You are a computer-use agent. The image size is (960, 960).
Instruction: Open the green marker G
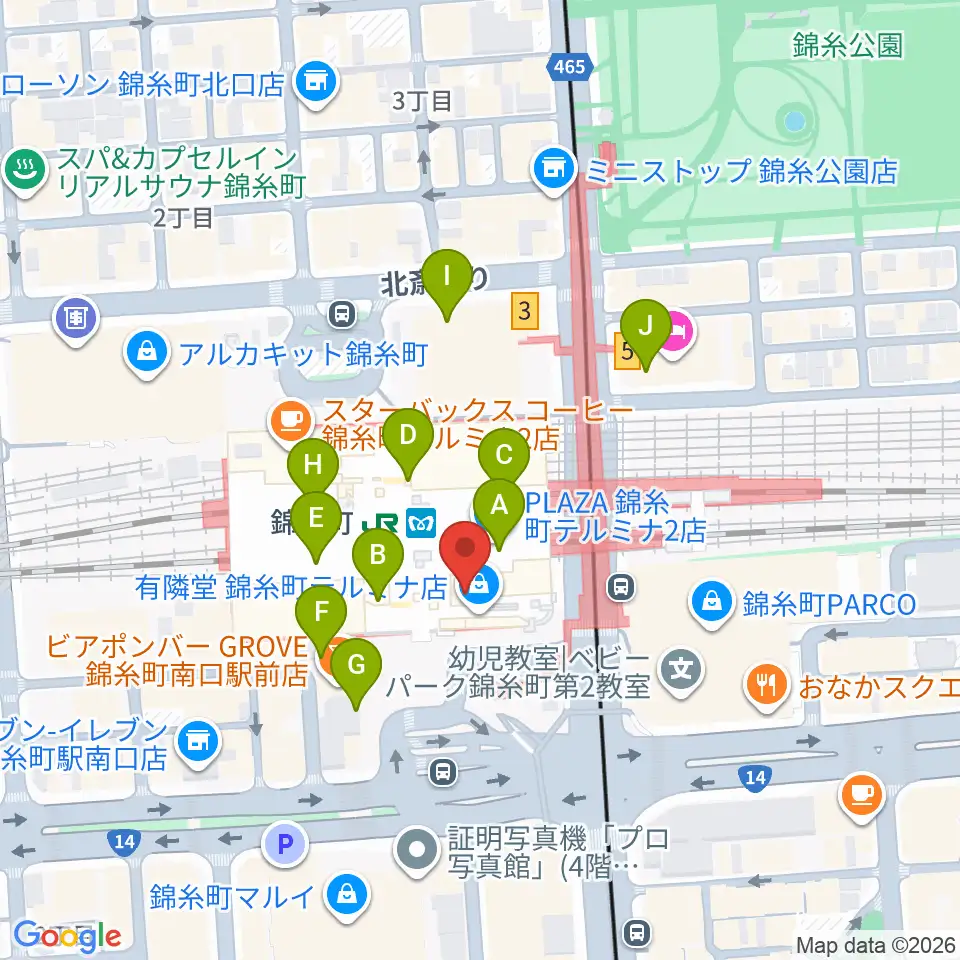click(356, 672)
